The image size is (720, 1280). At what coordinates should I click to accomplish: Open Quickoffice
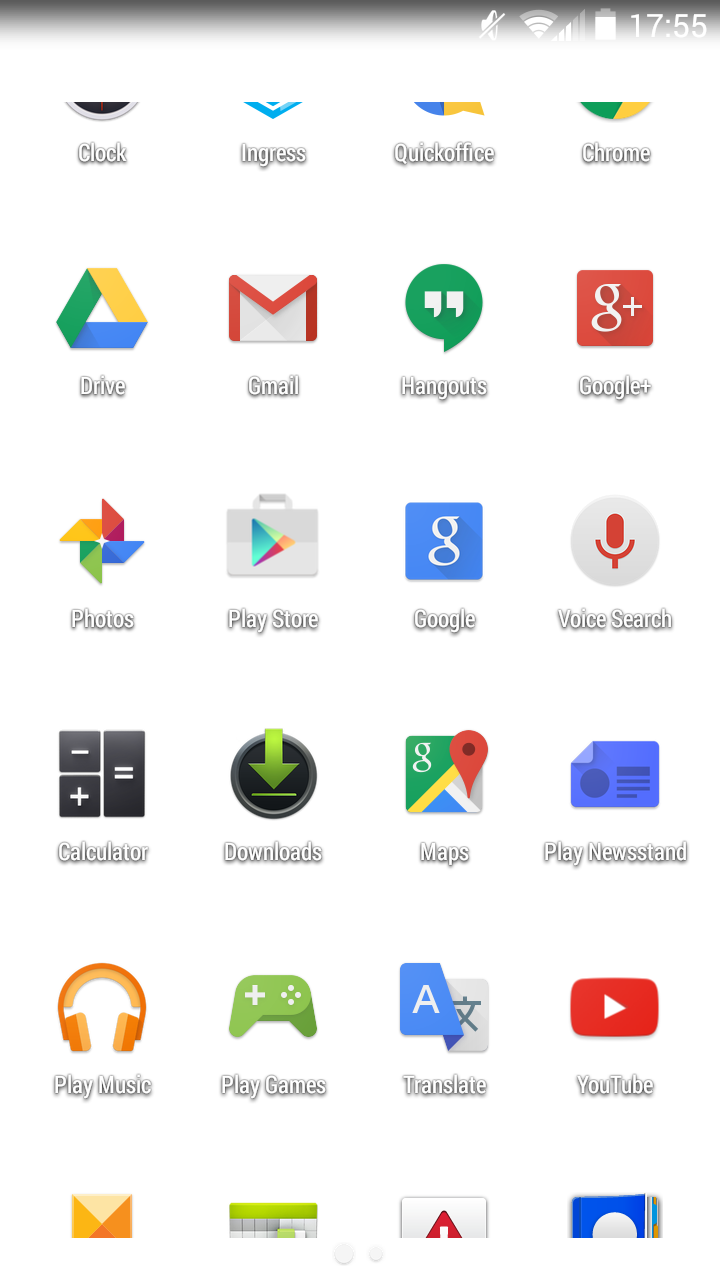click(x=444, y=140)
